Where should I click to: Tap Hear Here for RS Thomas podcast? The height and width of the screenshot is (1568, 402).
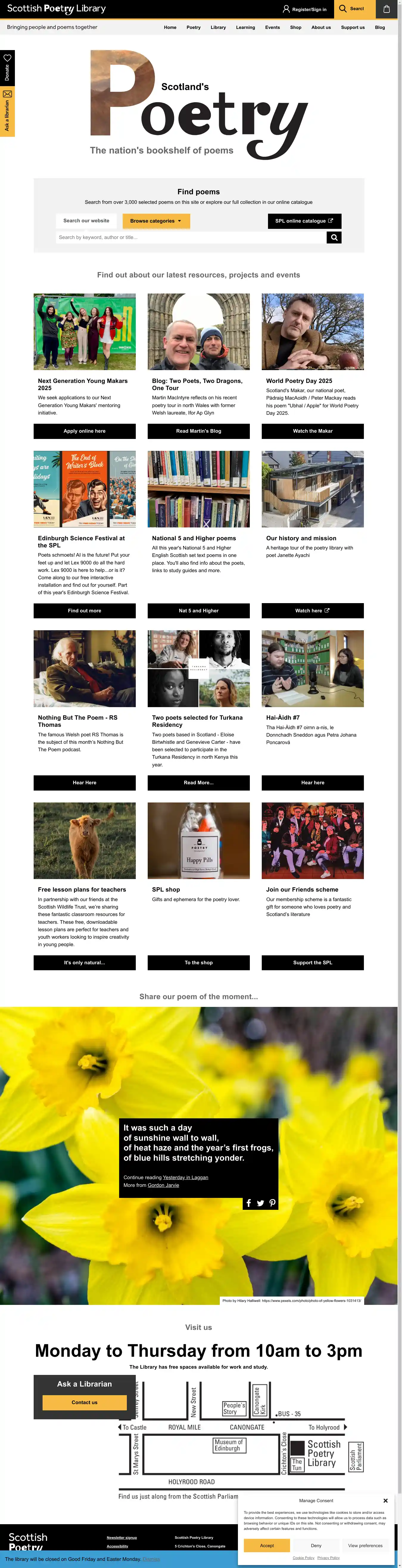pyautogui.click(x=85, y=783)
